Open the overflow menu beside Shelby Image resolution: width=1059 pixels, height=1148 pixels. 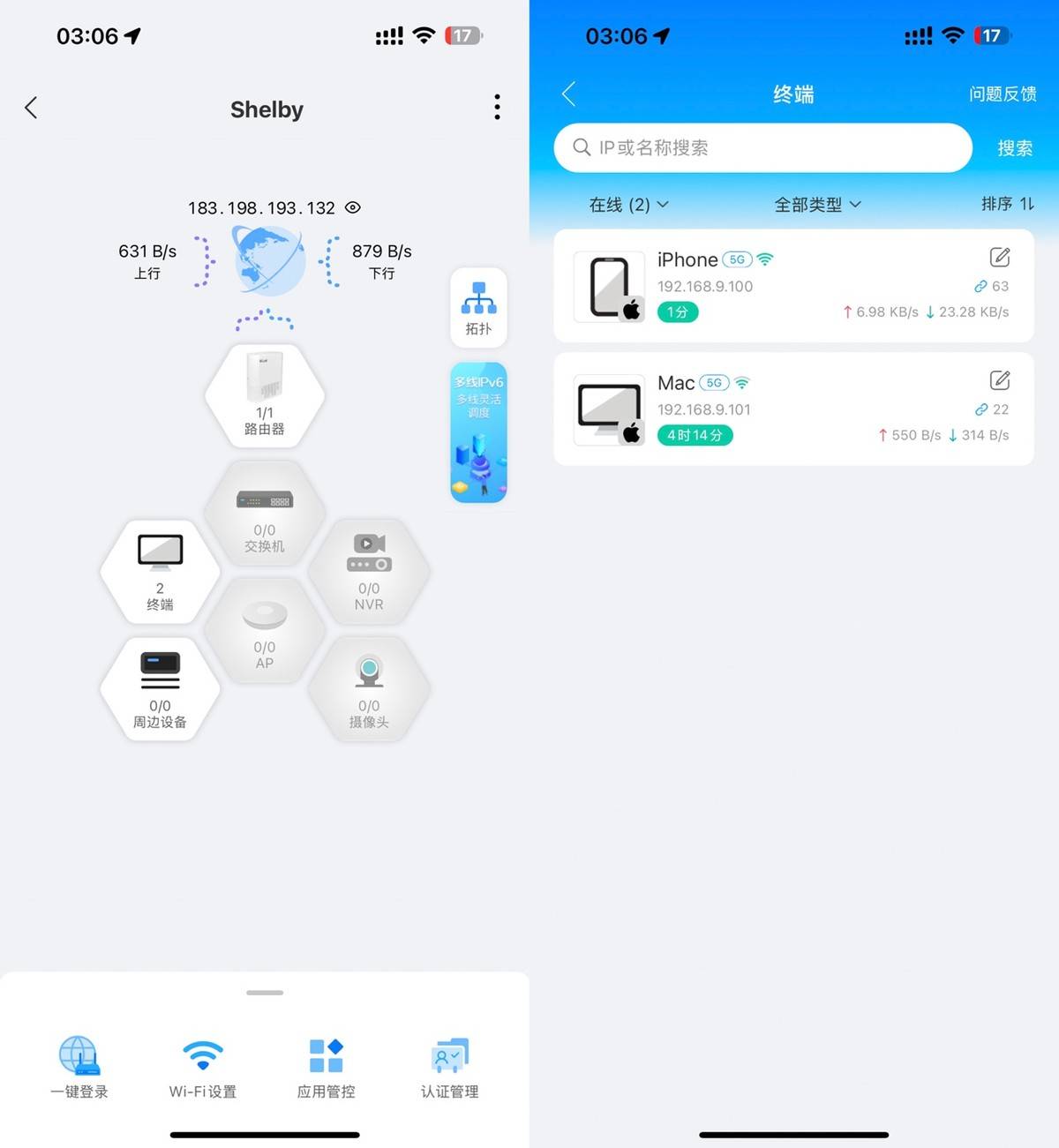coord(497,107)
